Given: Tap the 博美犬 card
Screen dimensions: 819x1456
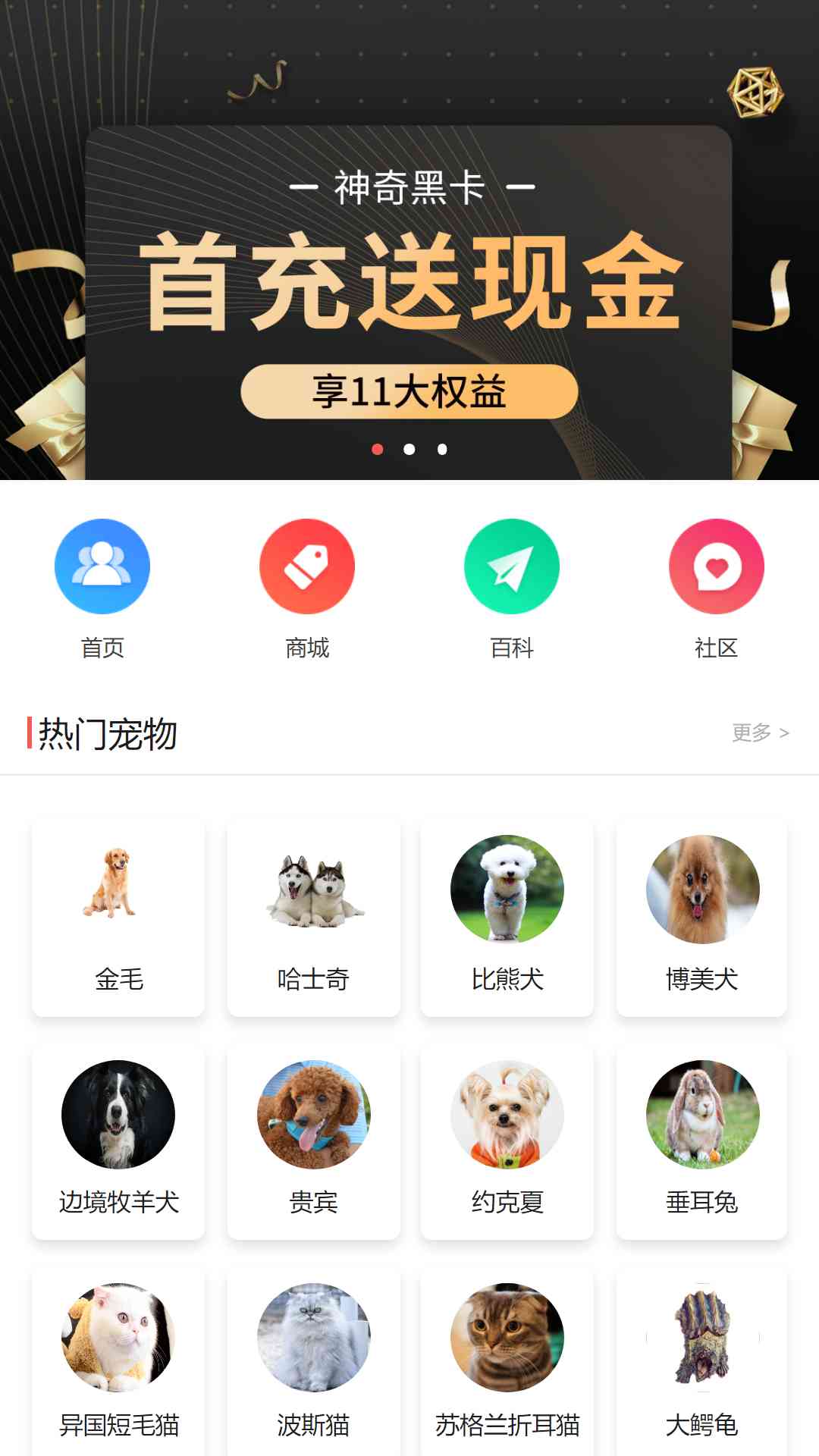Looking at the screenshot, I should 702,918.
